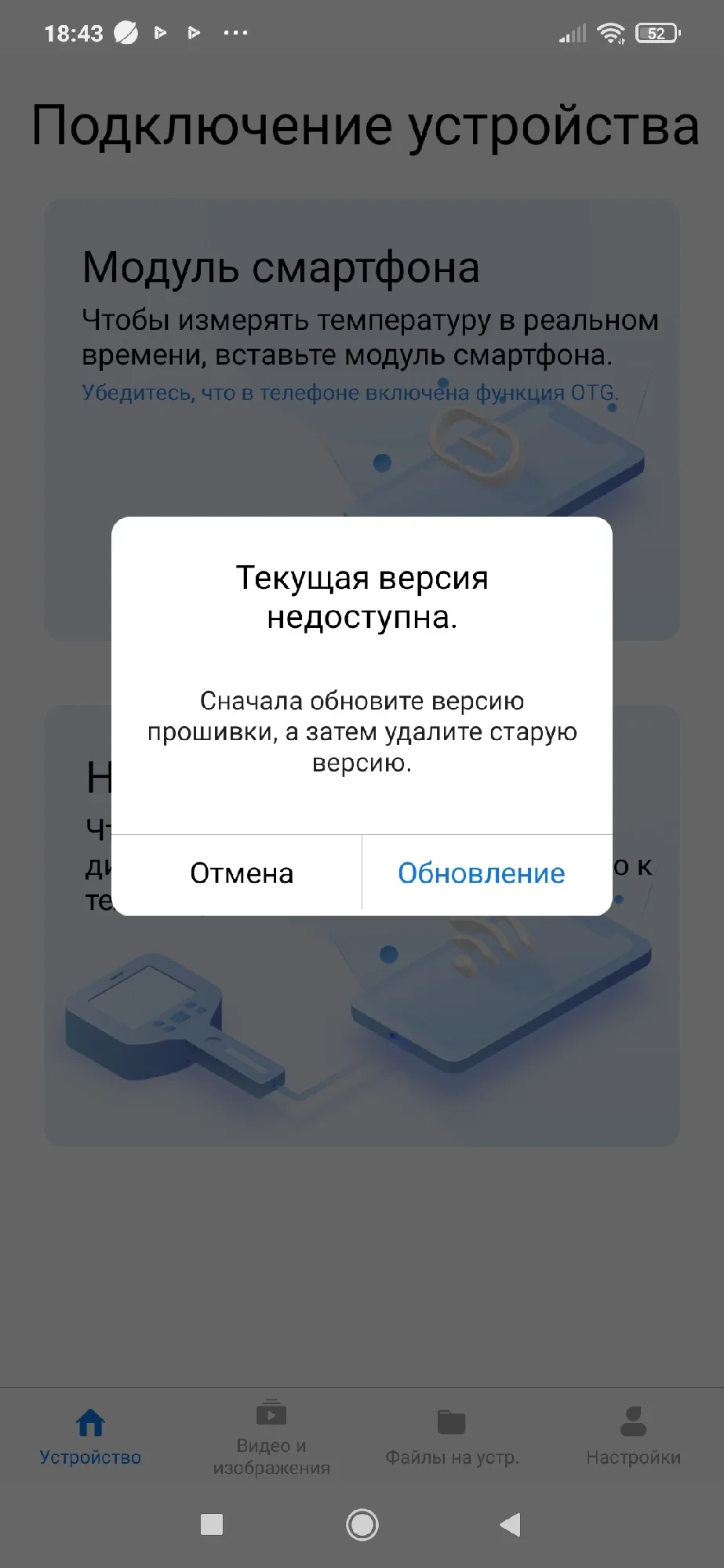724x1568 pixels.
Task: Go to the system home screen
Action: 362,1525
